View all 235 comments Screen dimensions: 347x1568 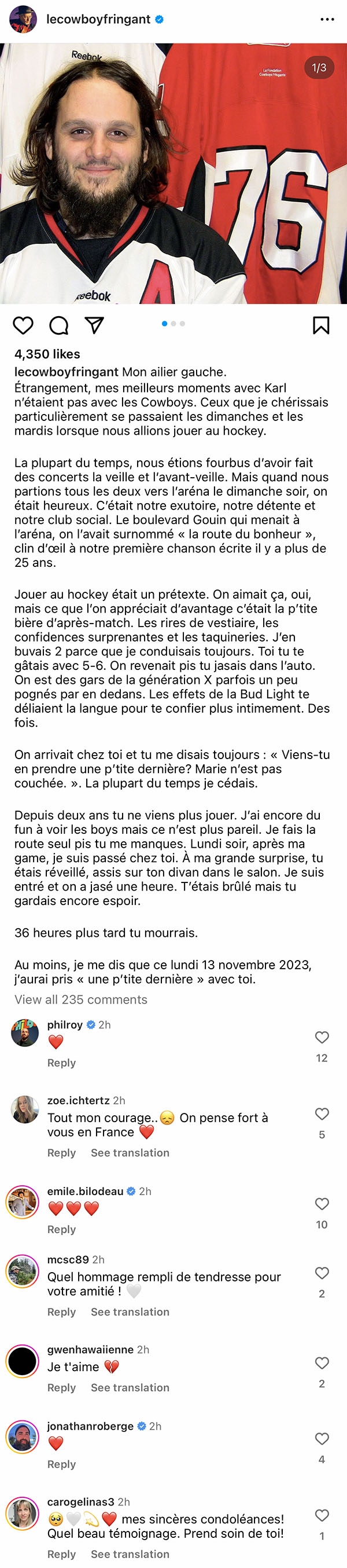tap(81, 999)
